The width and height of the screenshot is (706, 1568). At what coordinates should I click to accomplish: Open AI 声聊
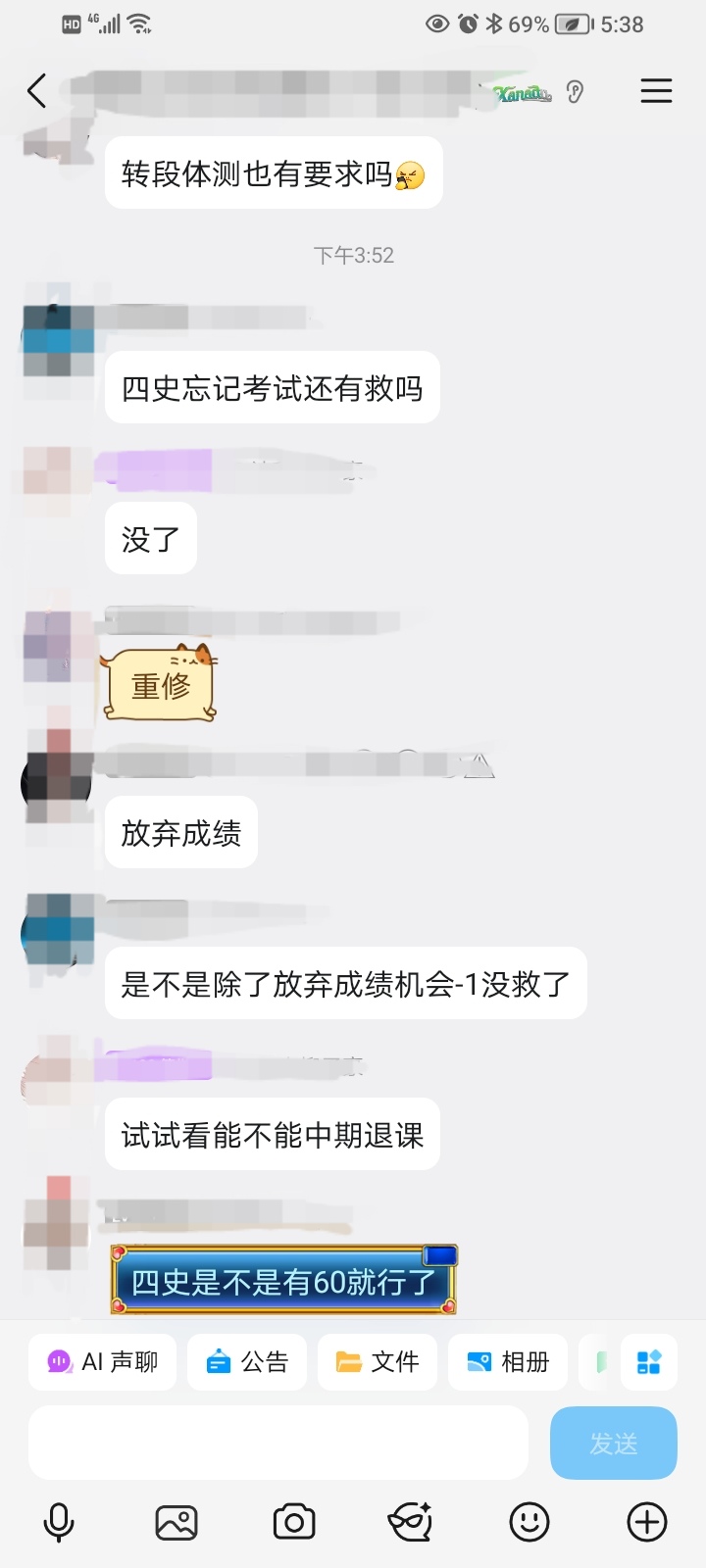(x=103, y=1361)
